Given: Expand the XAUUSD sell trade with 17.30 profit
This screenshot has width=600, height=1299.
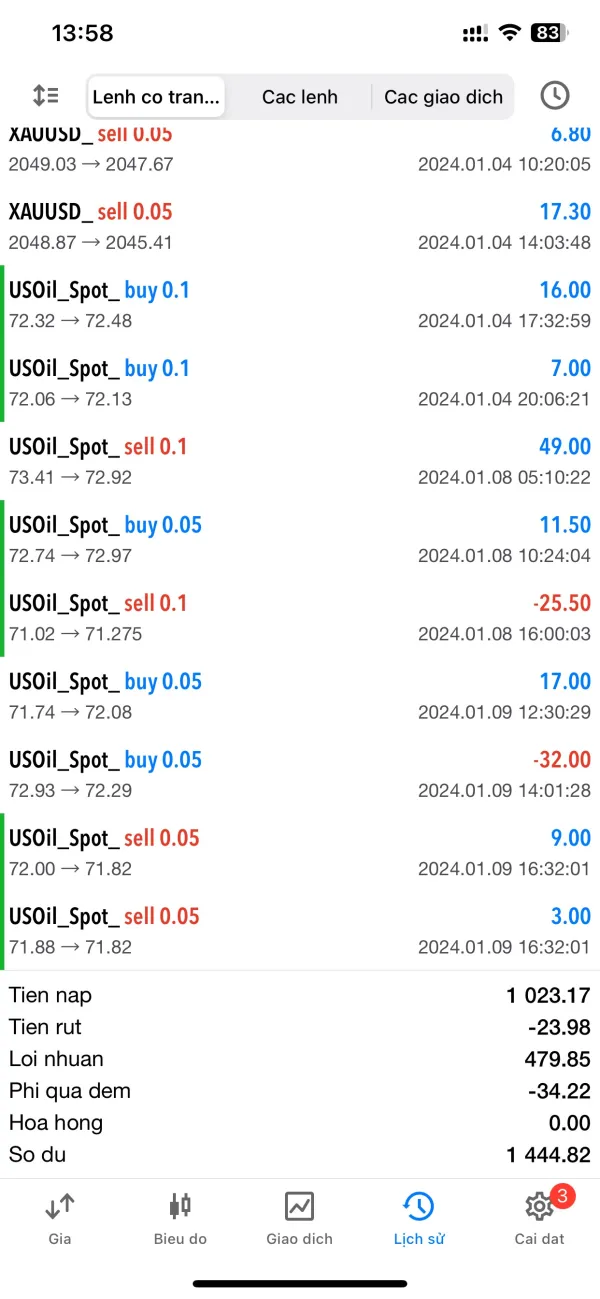Looking at the screenshot, I should pos(300,226).
